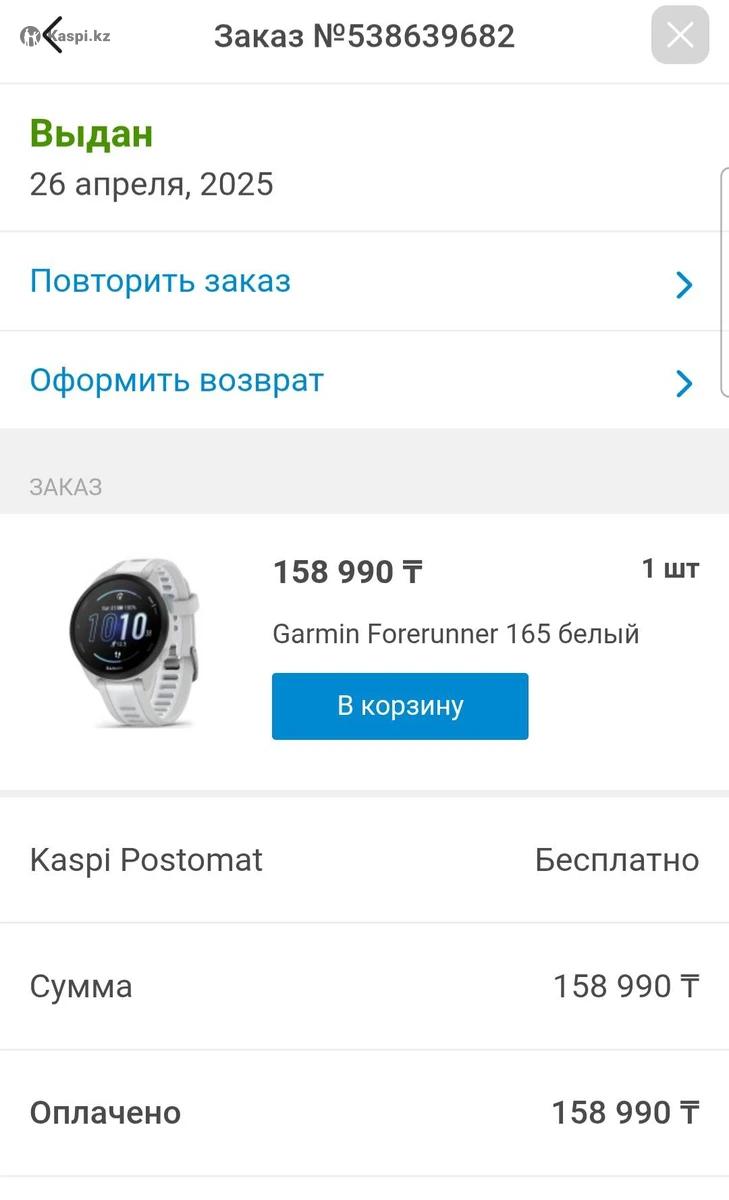
Task: Close the order details screen
Action: pyautogui.click(x=680, y=36)
